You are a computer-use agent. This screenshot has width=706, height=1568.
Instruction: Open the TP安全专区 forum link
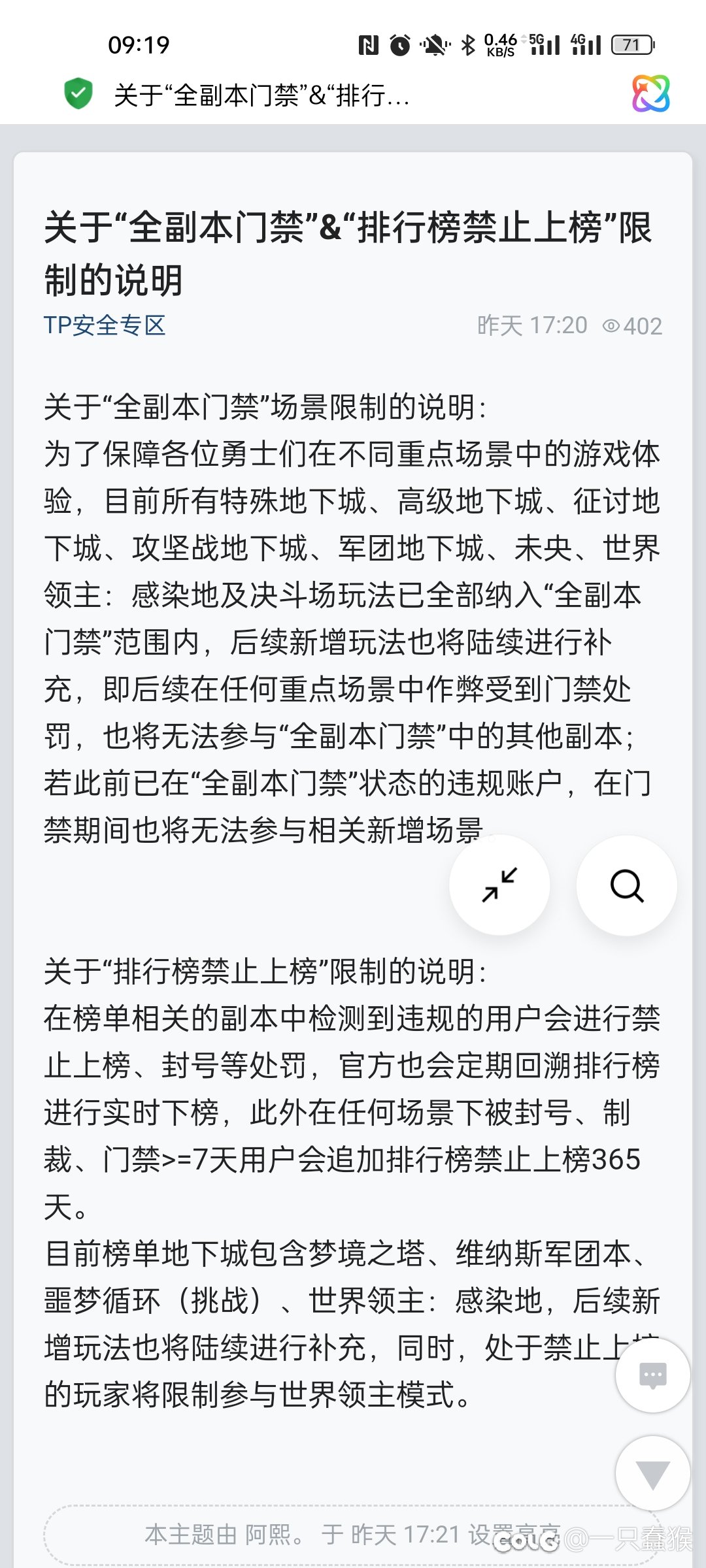105,325
